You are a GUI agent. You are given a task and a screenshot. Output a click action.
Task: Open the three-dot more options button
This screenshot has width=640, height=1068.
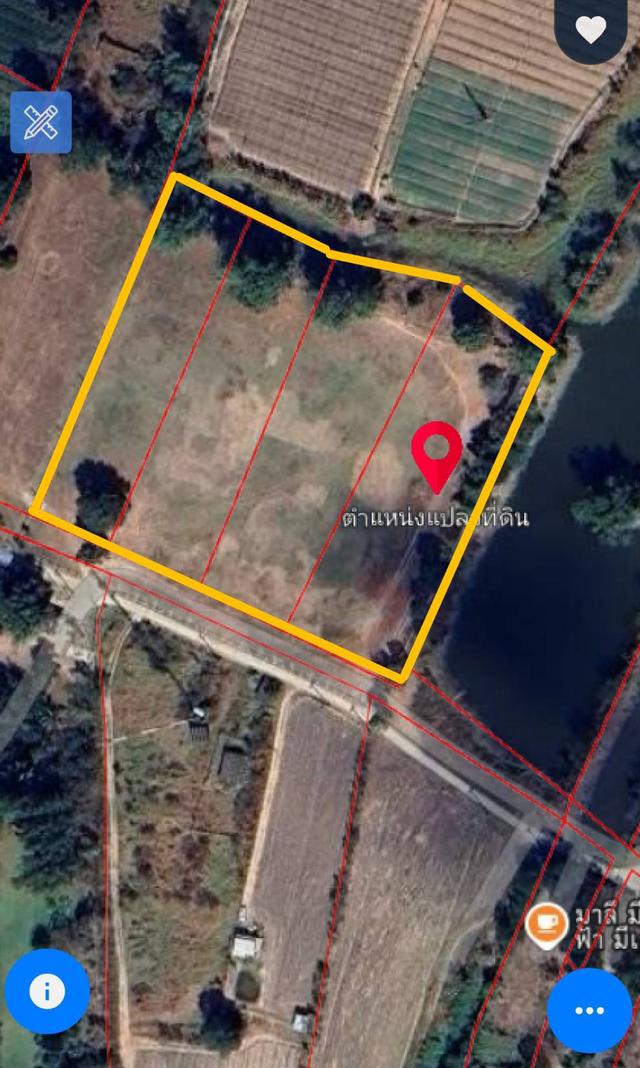click(589, 1010)
